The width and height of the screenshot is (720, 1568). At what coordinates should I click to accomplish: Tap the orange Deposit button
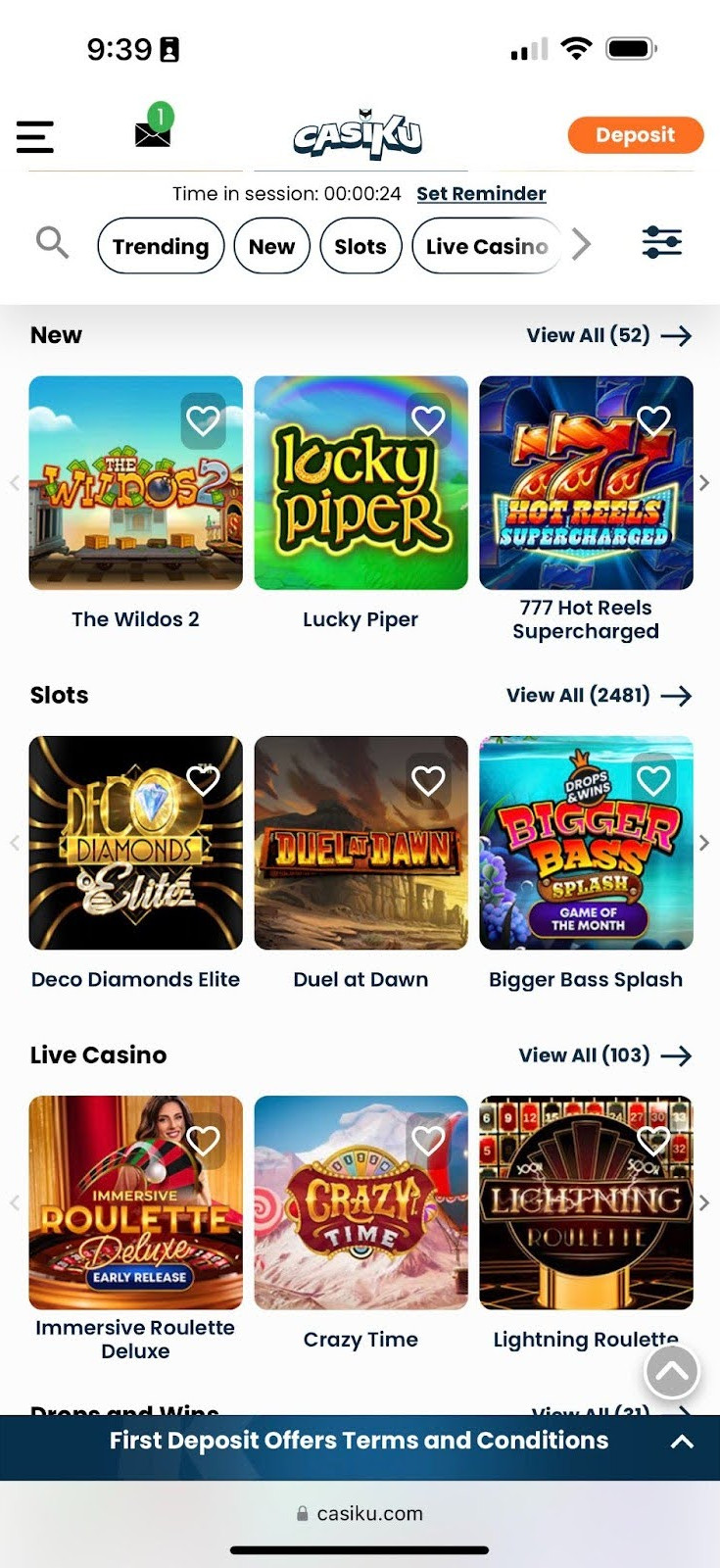pos(635,135)
